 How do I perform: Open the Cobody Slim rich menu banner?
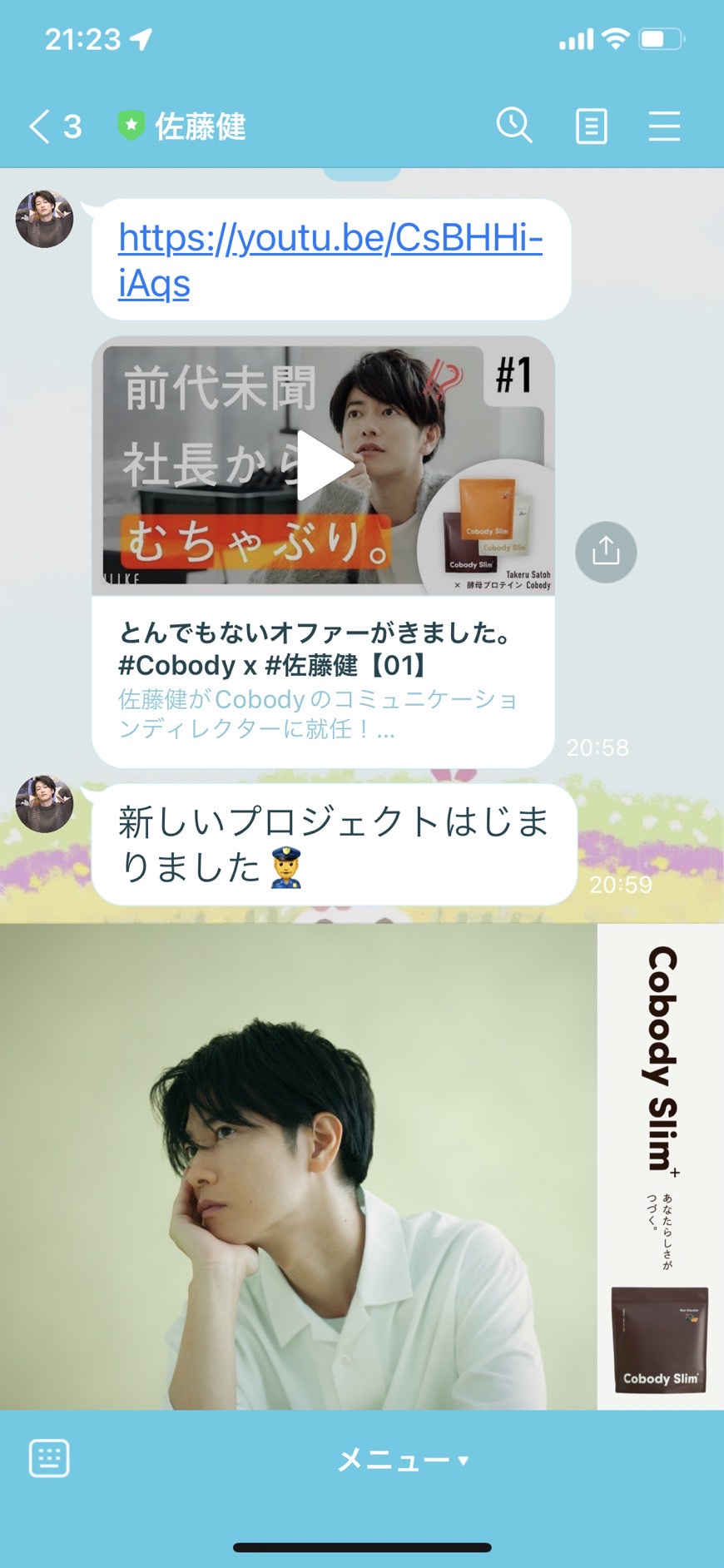click(x=362, y=1167)
